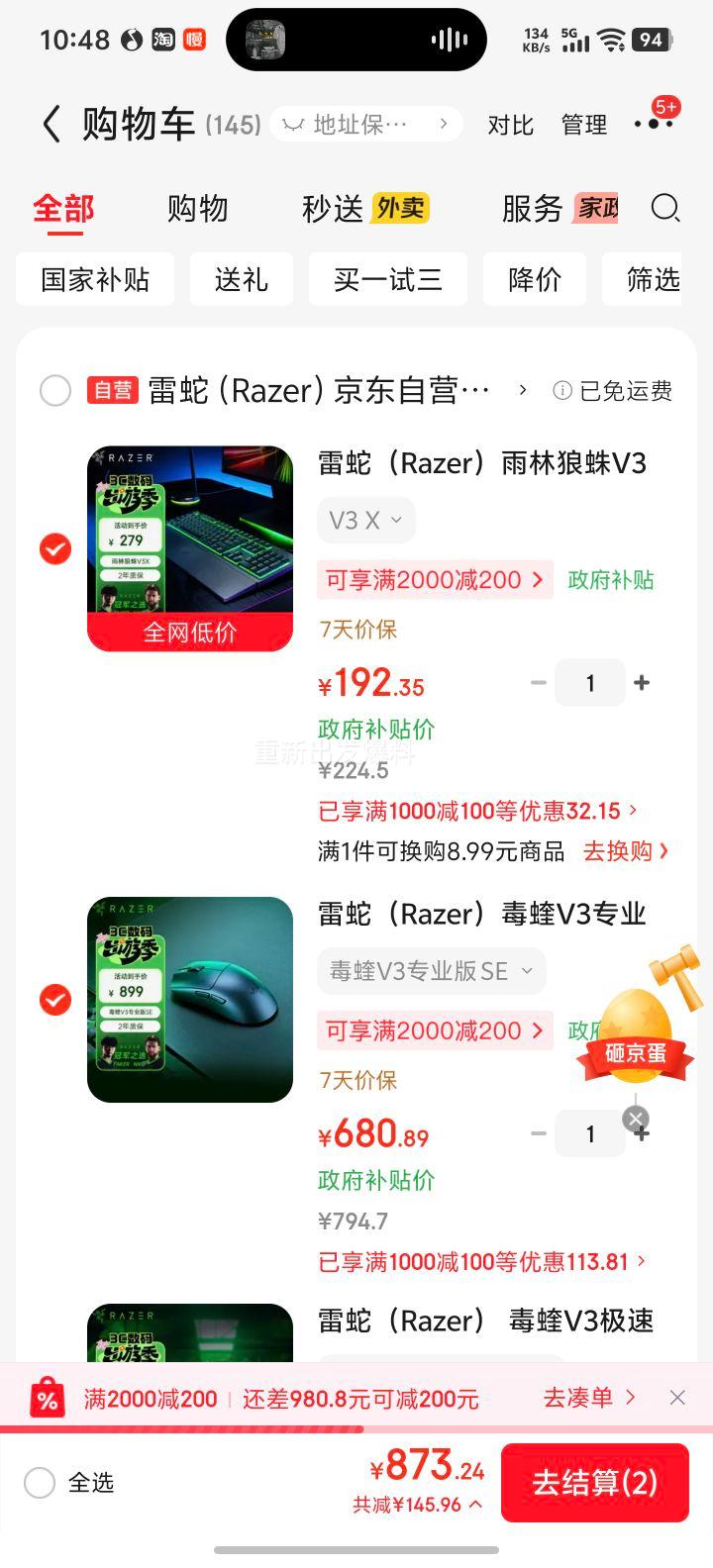Switch to the 购物 tab

[198, 209]
